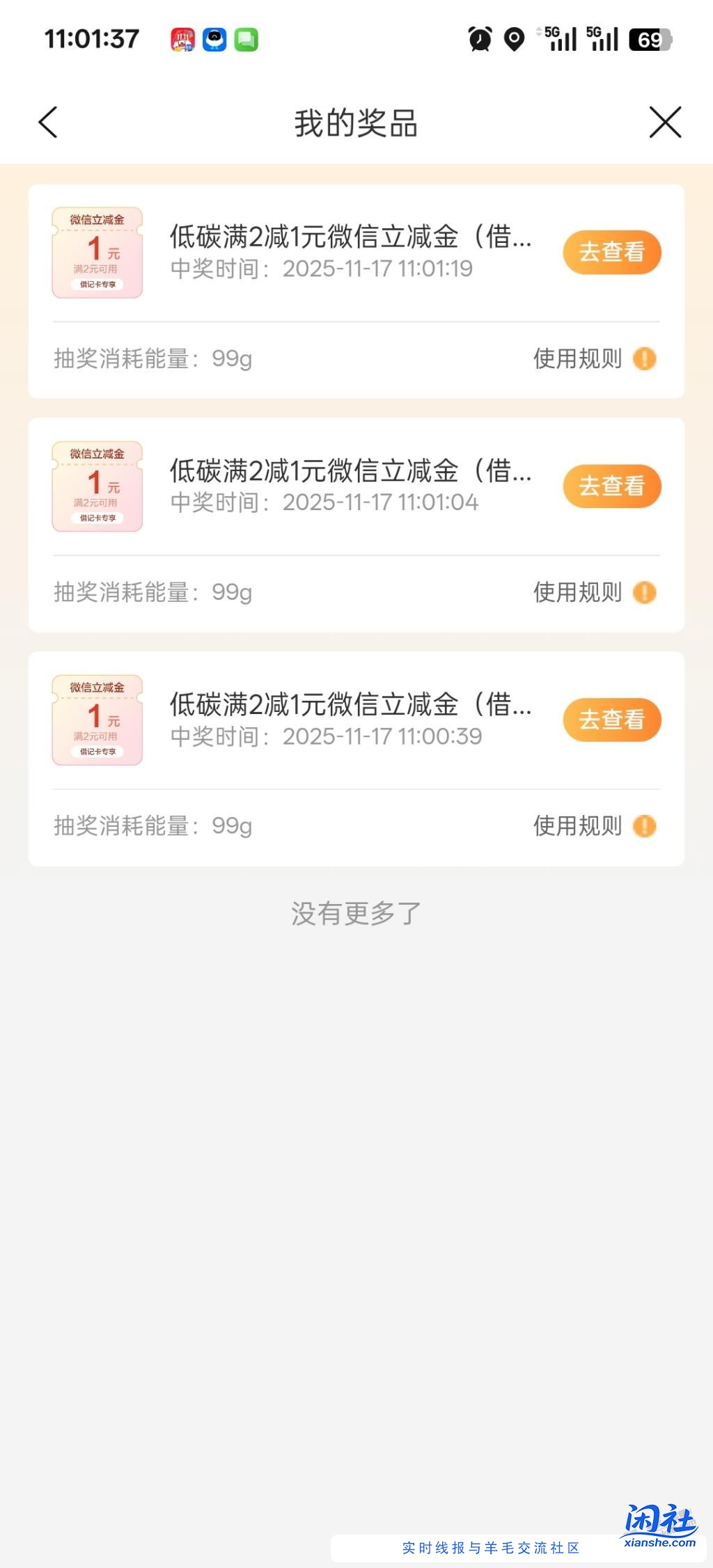Open usage rules info icon on first prize
The image size is (713, 1568).
click(644, 358)
